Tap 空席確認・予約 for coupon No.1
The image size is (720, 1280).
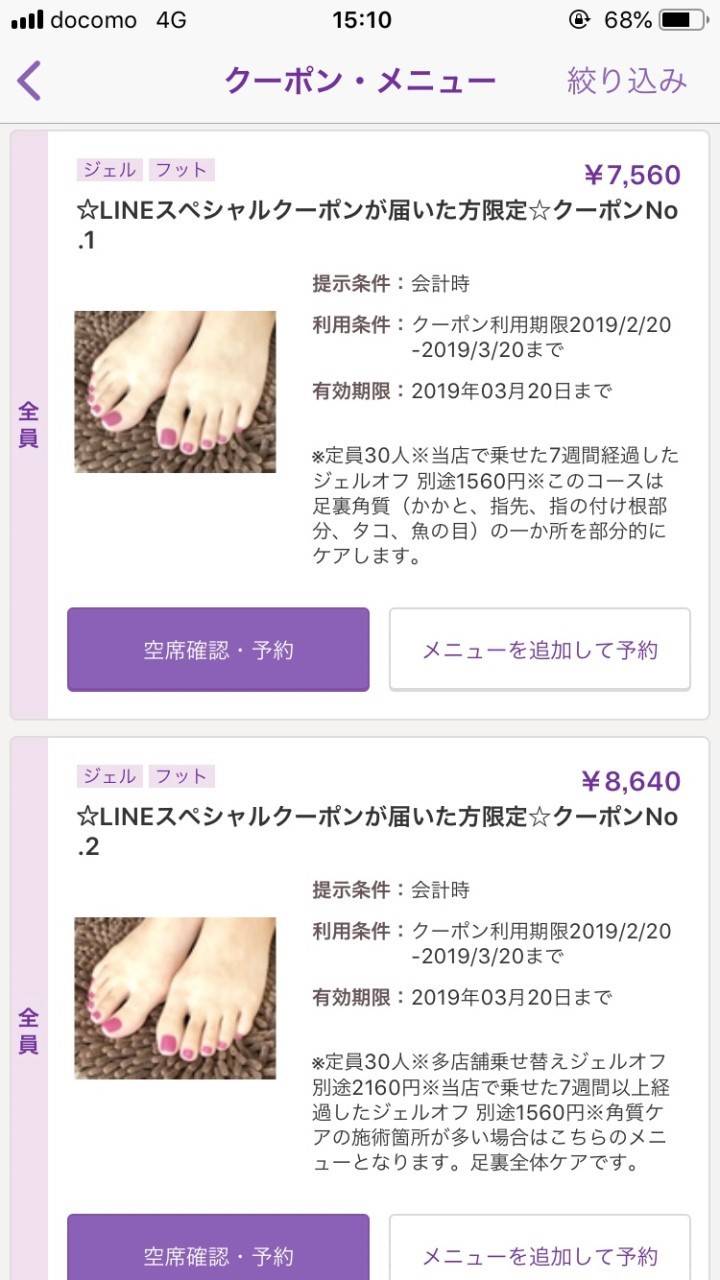[218, 650]
